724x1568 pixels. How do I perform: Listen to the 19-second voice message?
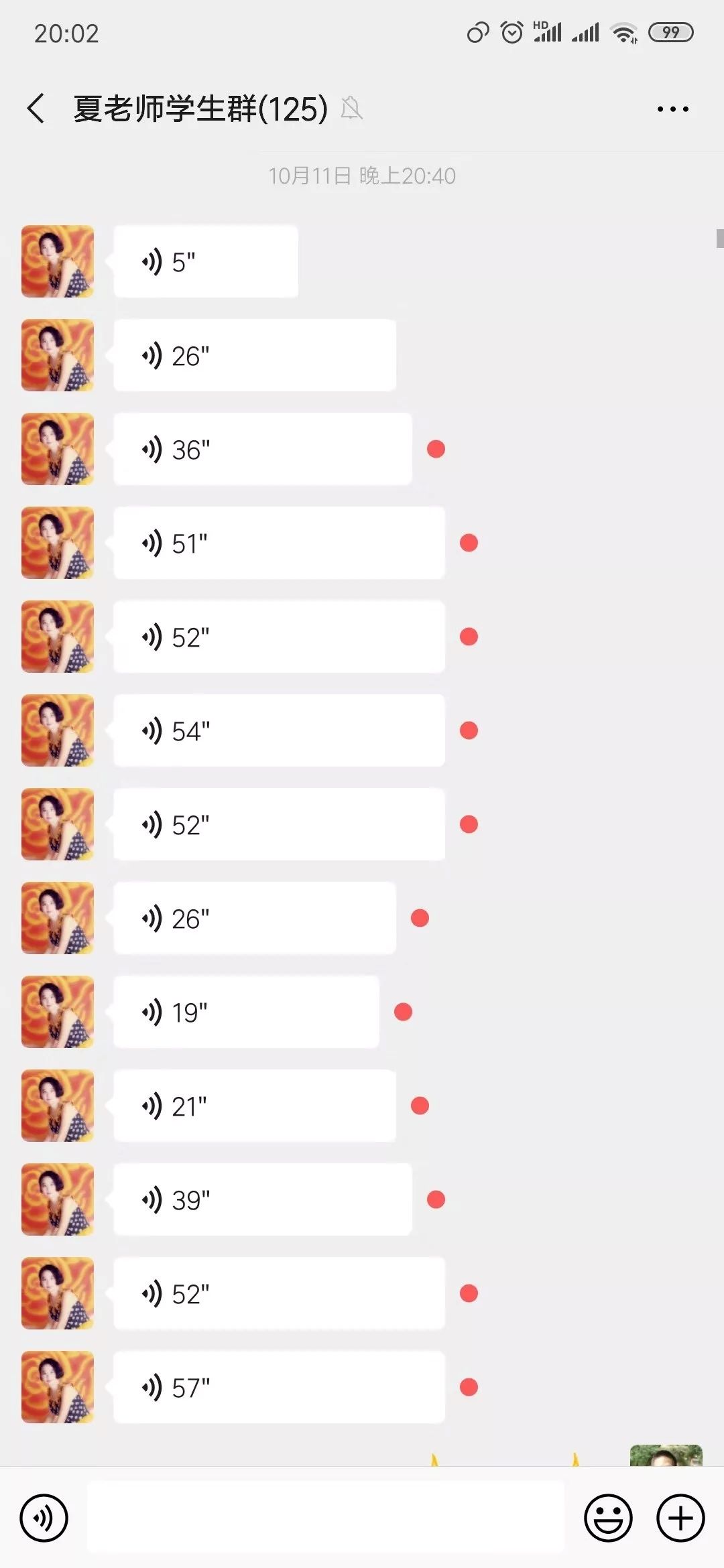246,1012
